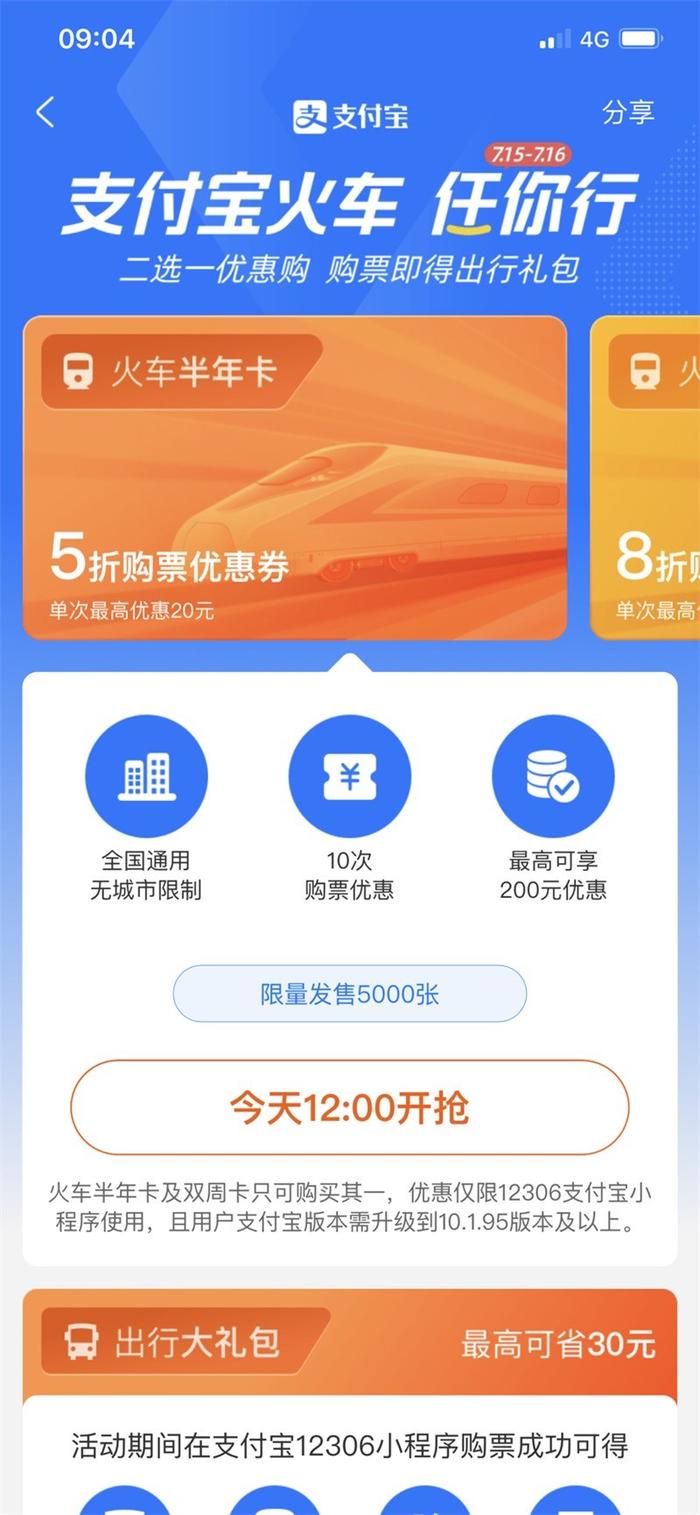Image resolution: width=700 pixels, height=1515 pixels.
Task: Go back using the top-left arrow
Action: coord(45,112)
